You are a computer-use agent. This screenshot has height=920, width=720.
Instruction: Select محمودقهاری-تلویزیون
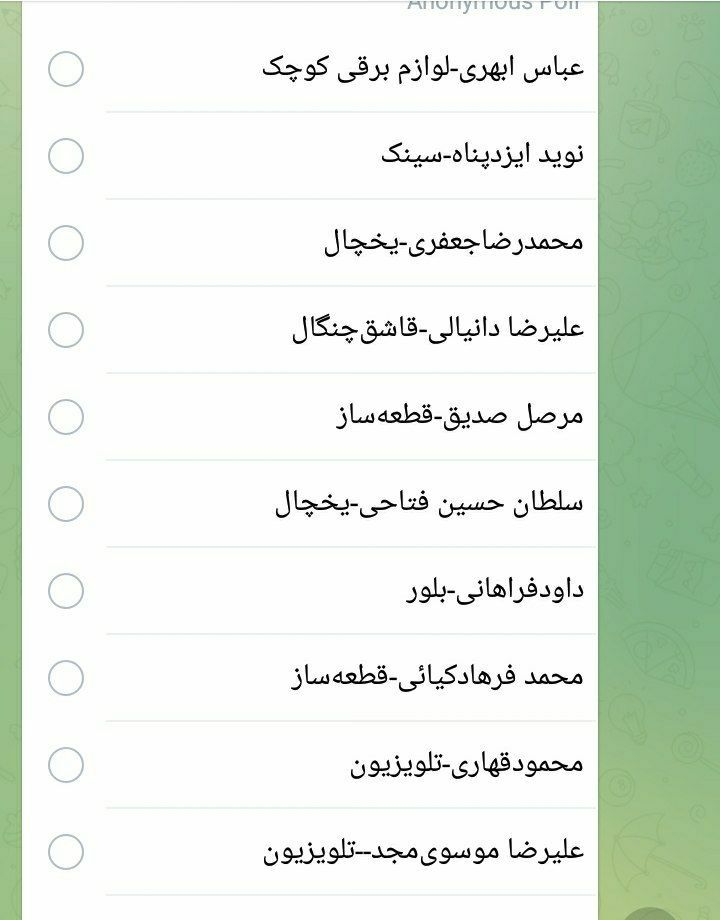pos(66,765)
